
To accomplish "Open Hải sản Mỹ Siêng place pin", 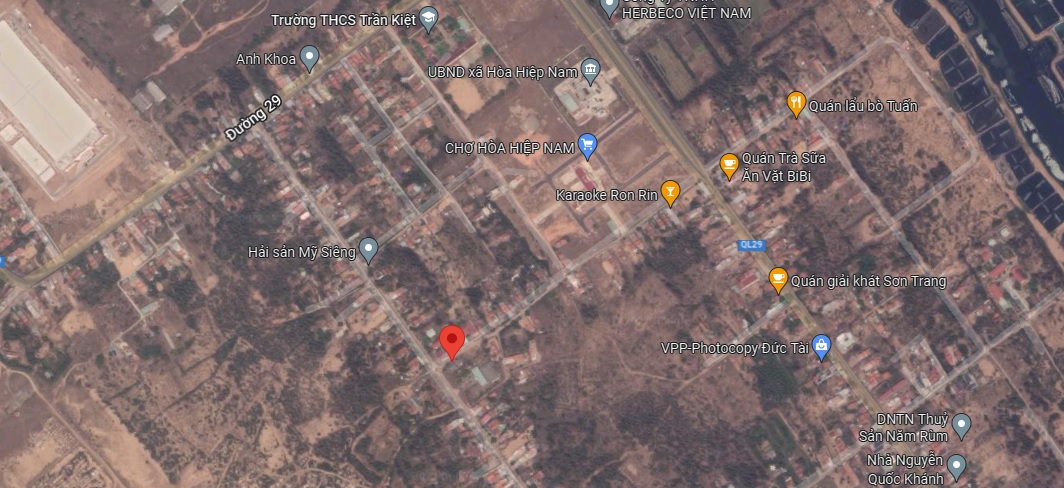I will pyautogui.click(x=369, y=249).
